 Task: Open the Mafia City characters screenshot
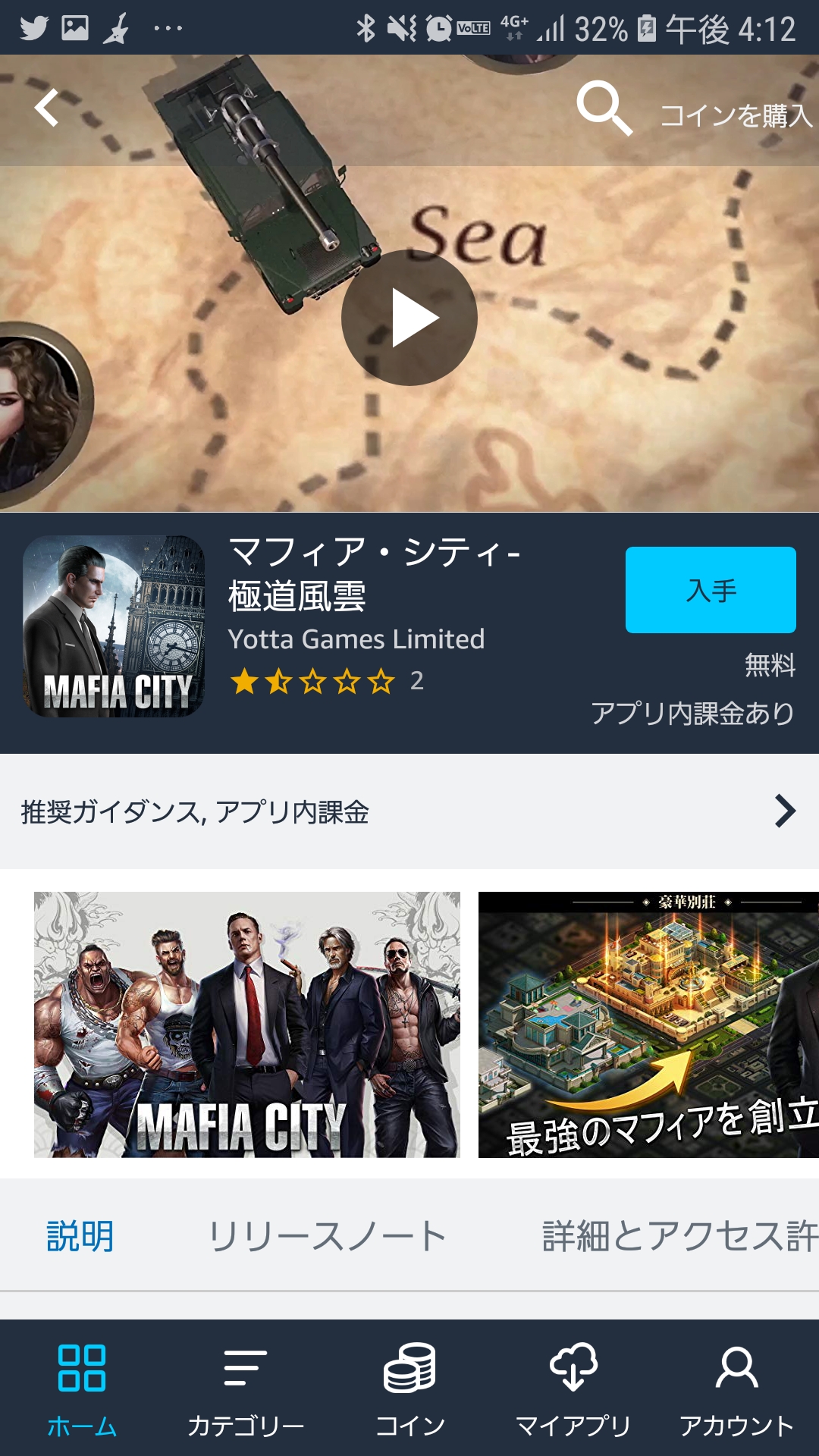click(246, 1025)
